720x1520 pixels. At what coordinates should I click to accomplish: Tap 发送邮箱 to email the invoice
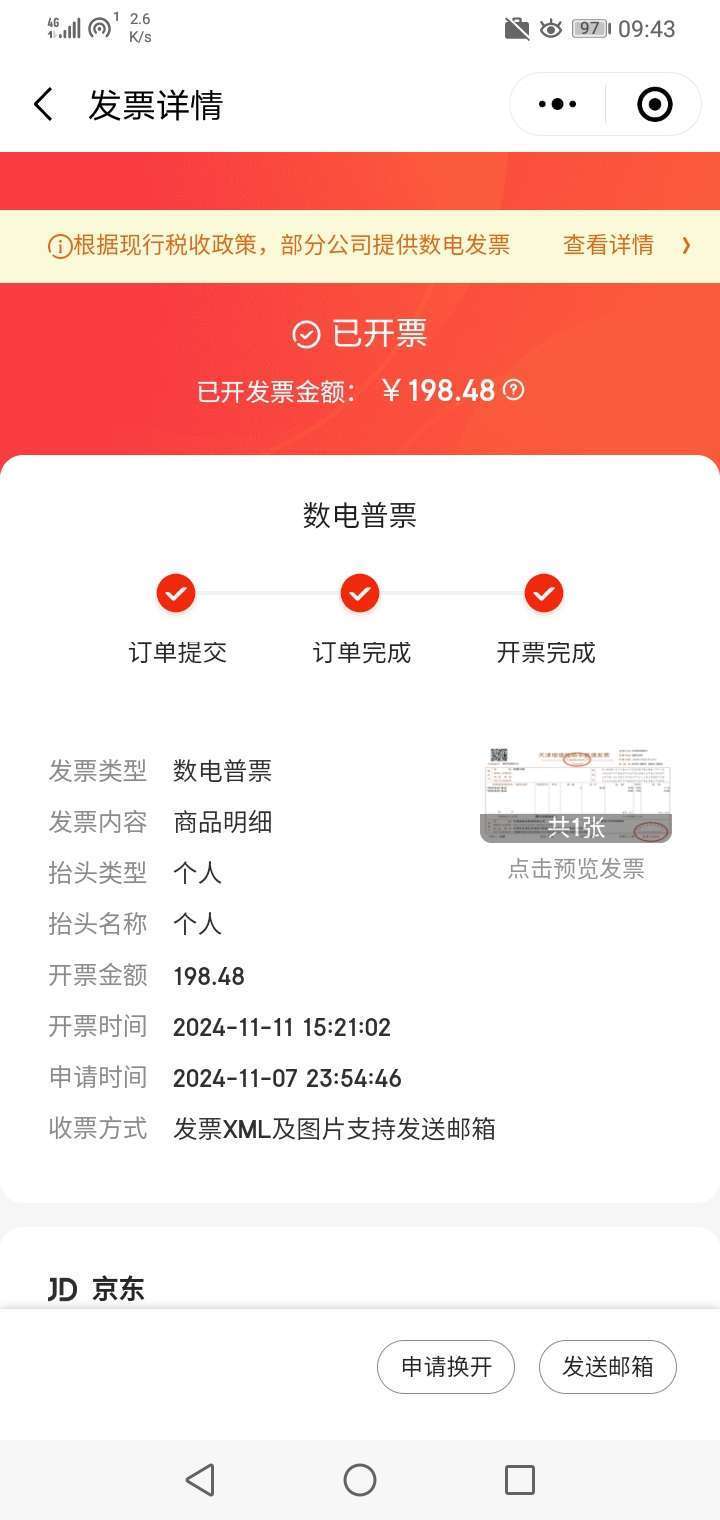(608, 1367)
